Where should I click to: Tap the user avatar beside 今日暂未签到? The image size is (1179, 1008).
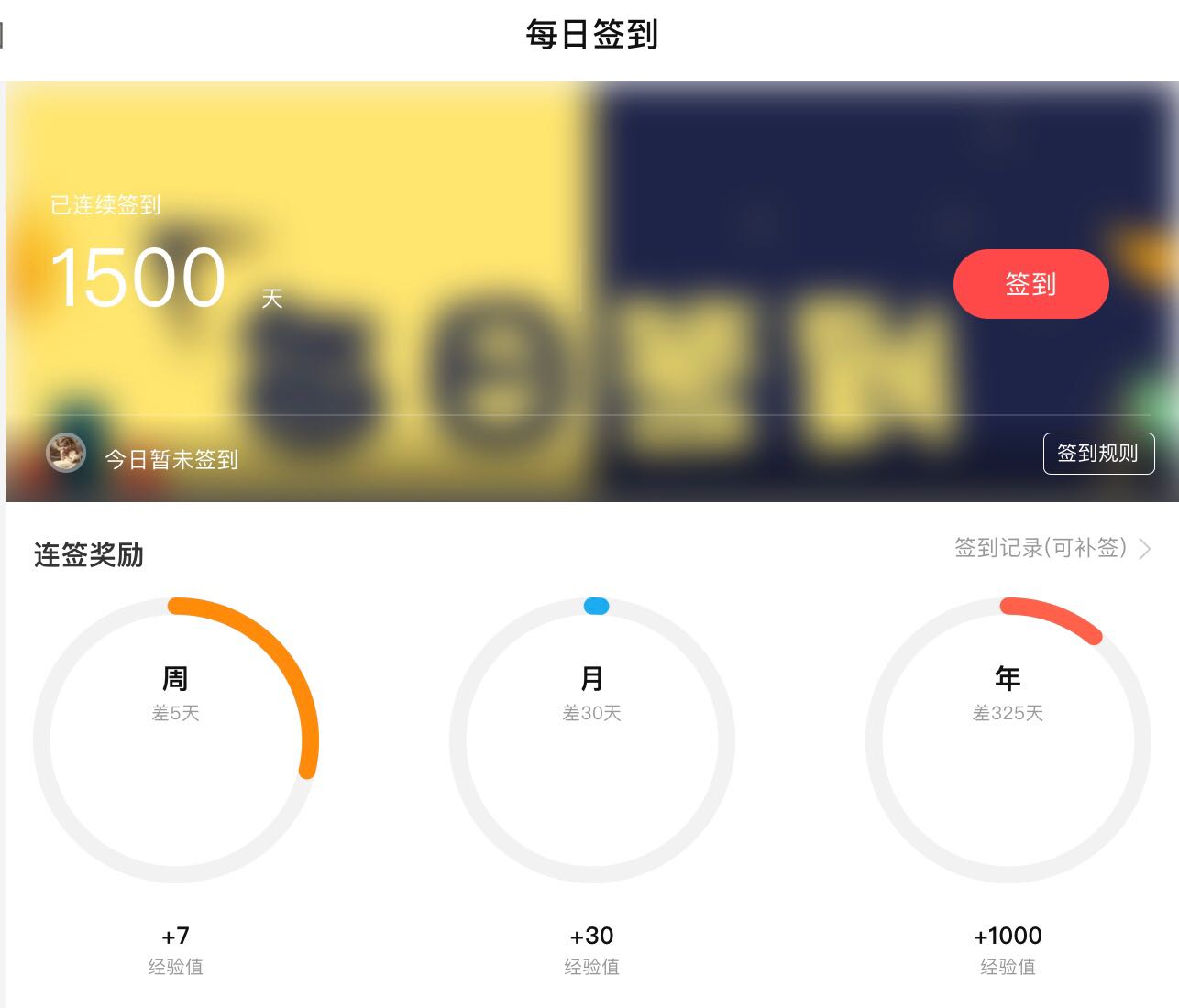point(66,453)
